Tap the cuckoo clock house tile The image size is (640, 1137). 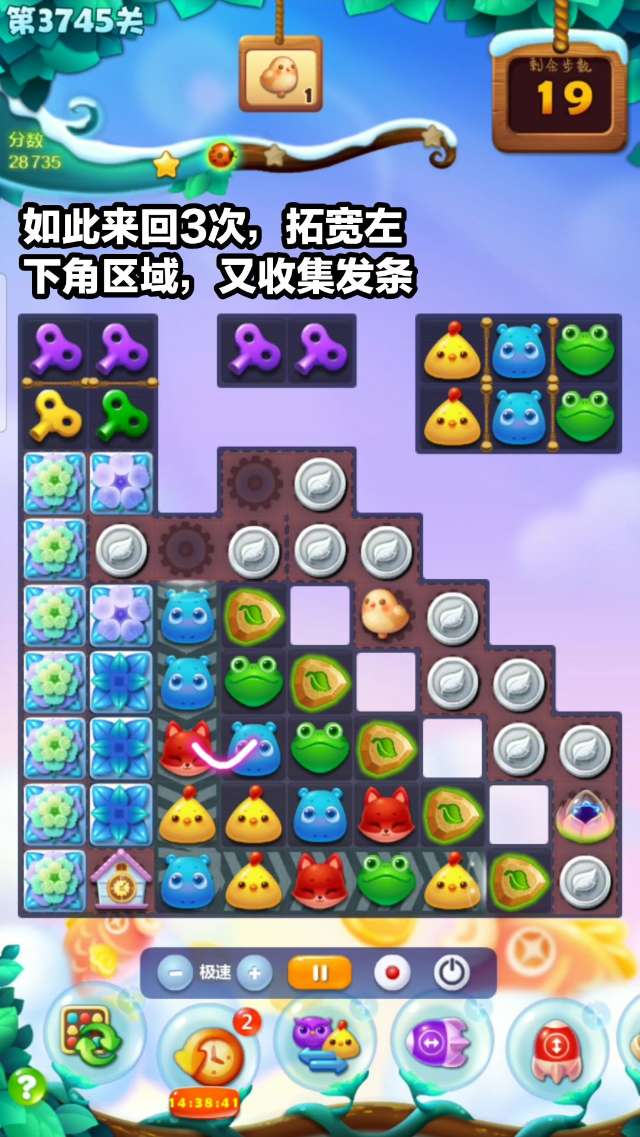tap(120, 880)
